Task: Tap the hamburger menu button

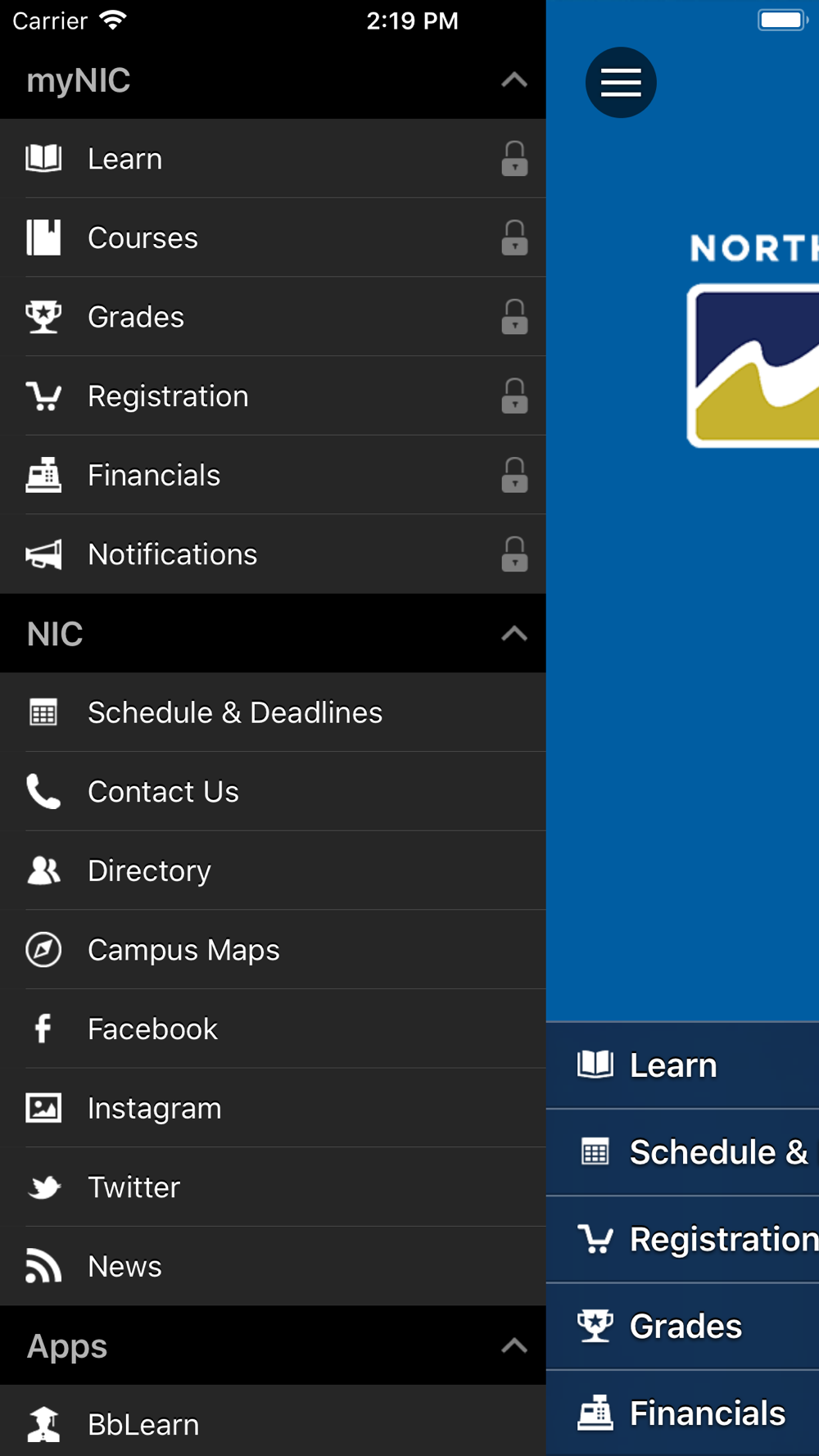Action: click(620, 83)
